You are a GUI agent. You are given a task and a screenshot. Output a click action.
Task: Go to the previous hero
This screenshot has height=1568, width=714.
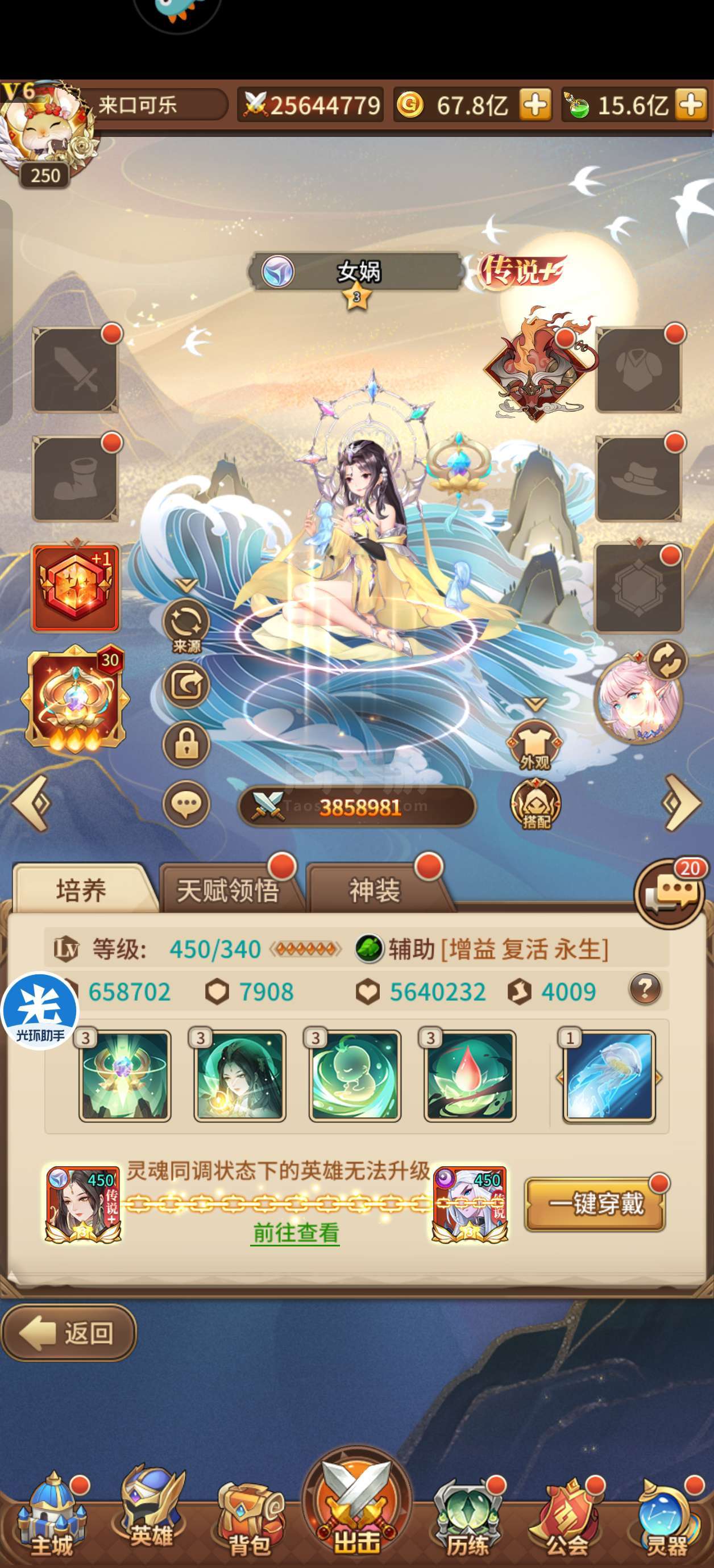click(x=32, y=803)
